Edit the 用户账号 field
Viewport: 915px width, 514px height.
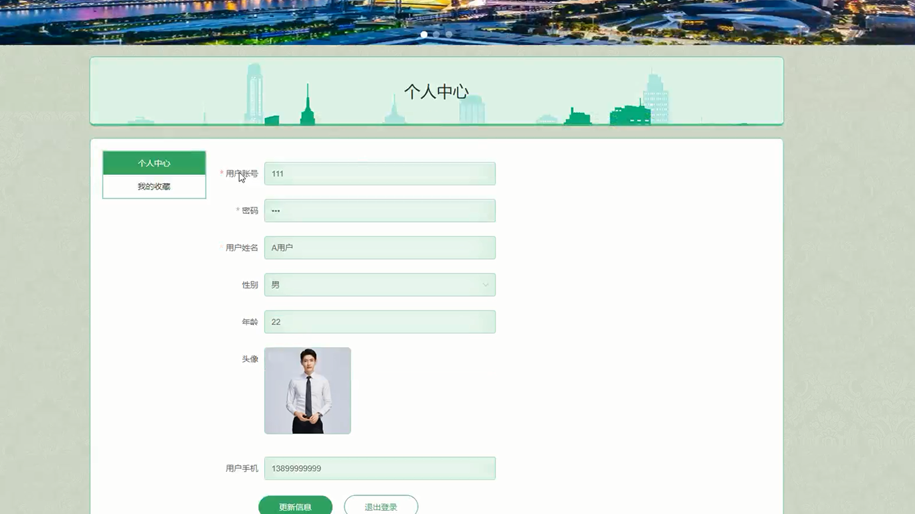[x=379, y=174]
